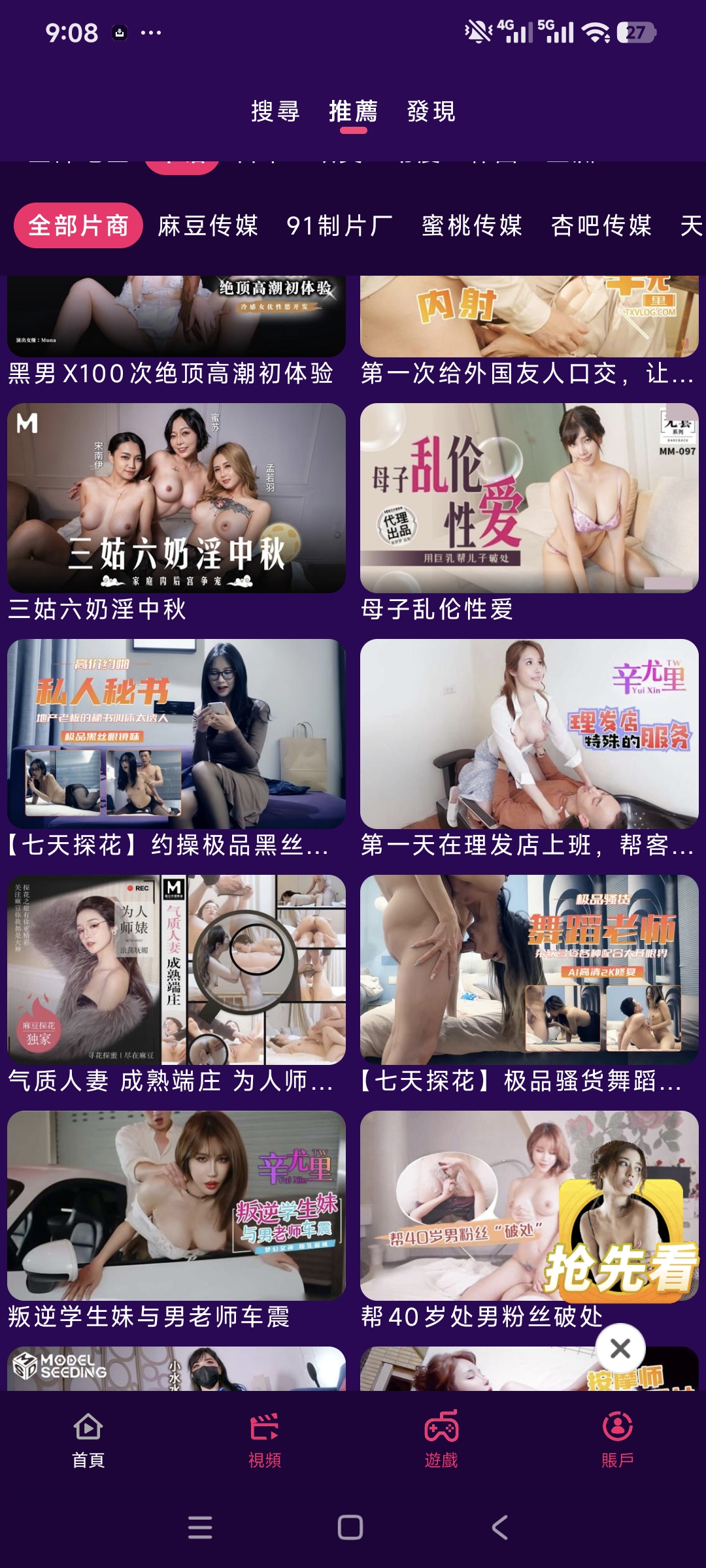Filter by 麻豆传媒 studio
706x1568 pixels.
(208, 225)
